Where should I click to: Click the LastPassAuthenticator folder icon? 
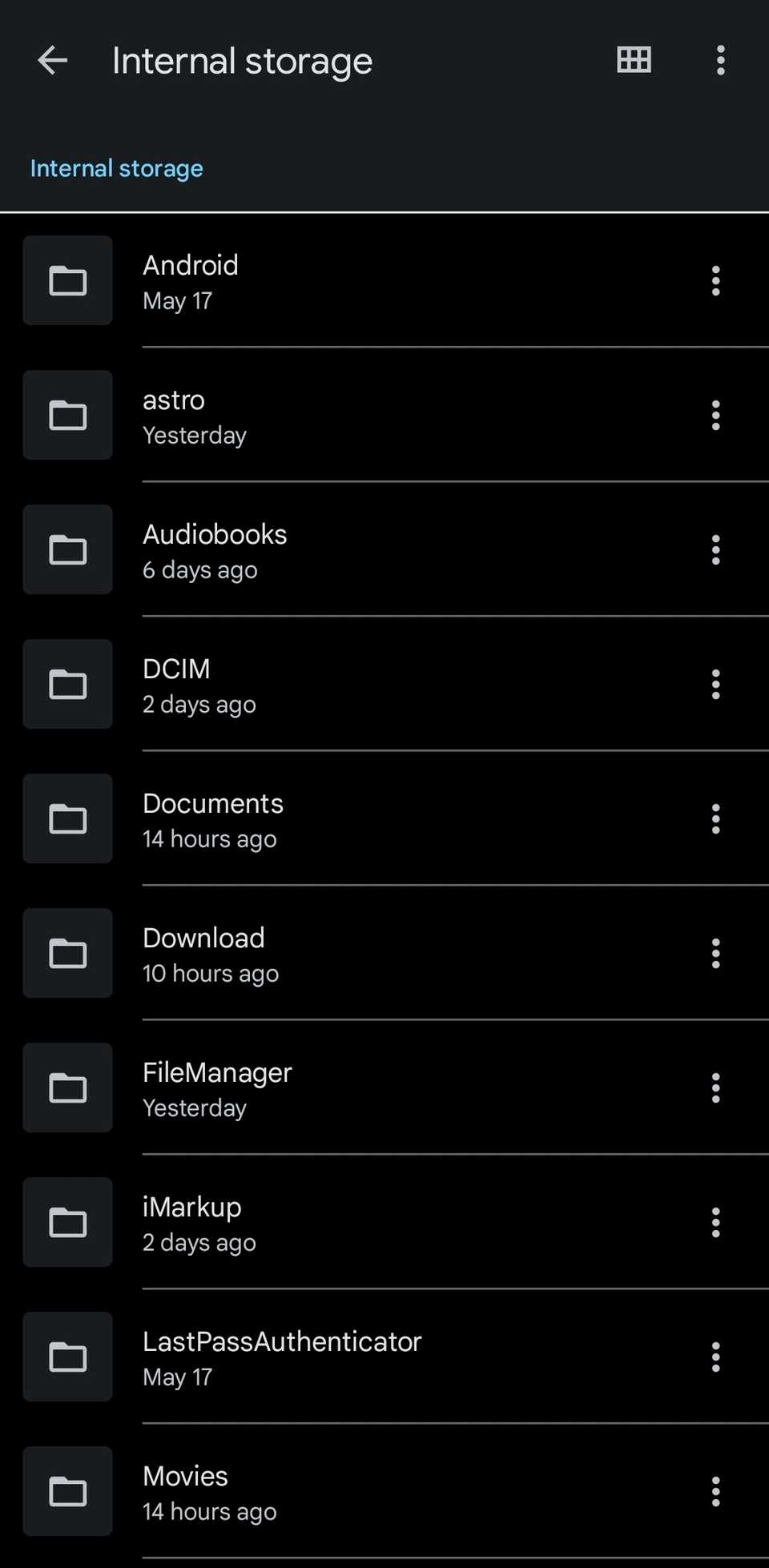coord(67,1357)
